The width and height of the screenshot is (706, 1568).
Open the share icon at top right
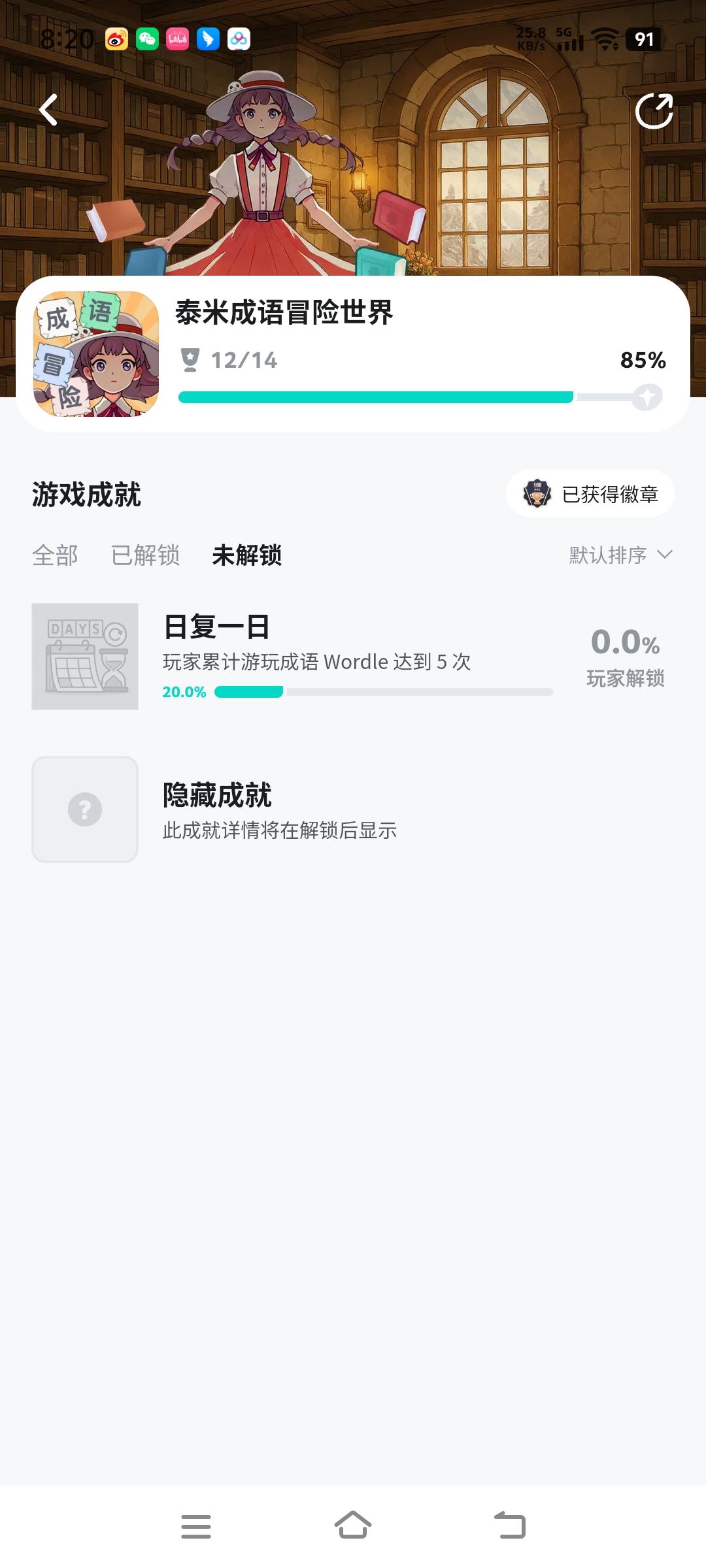[653, 111]
